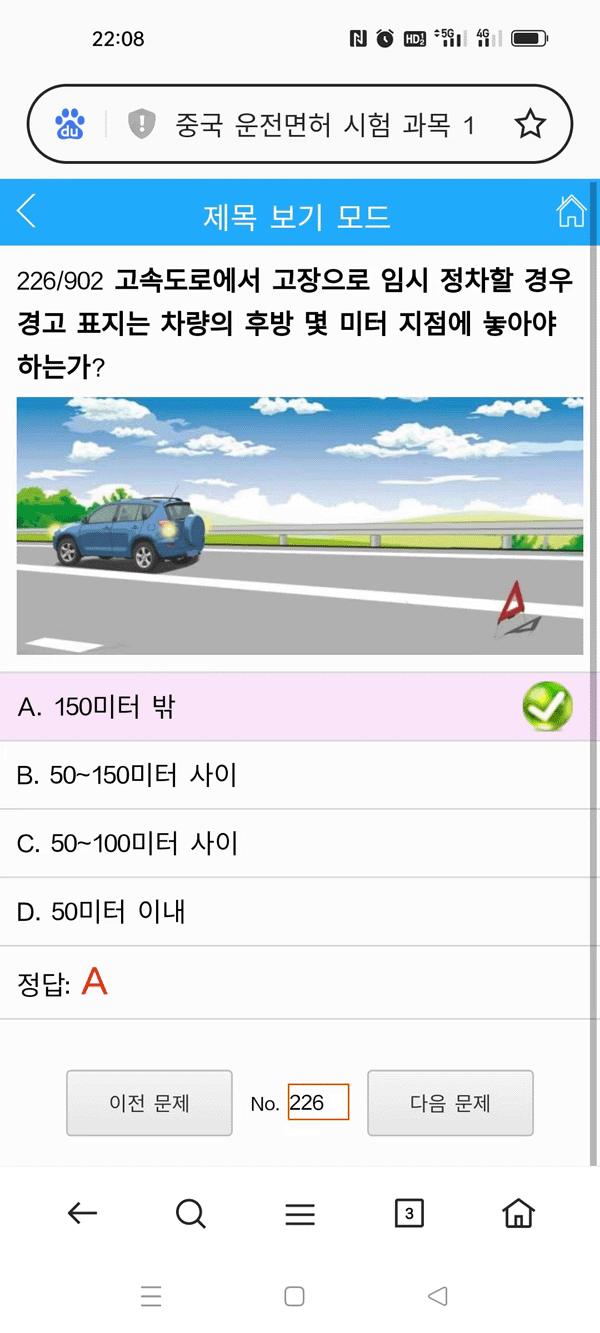This screenshot has width=600, height=1333.
Task: Tap the address bar showing 중국 운전면허 시험
Action: (325, 124)
